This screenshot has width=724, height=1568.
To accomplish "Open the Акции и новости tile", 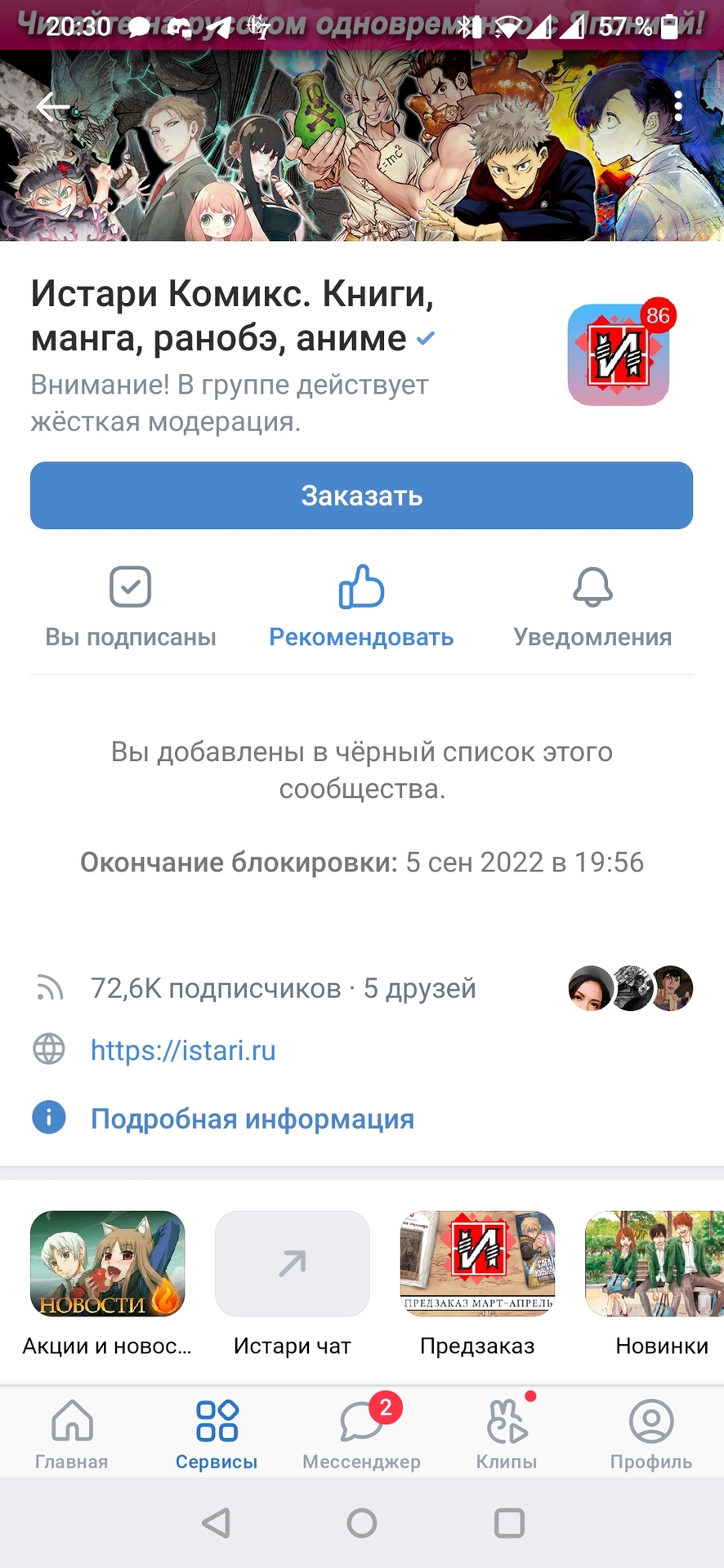I will click(107, 1282).
